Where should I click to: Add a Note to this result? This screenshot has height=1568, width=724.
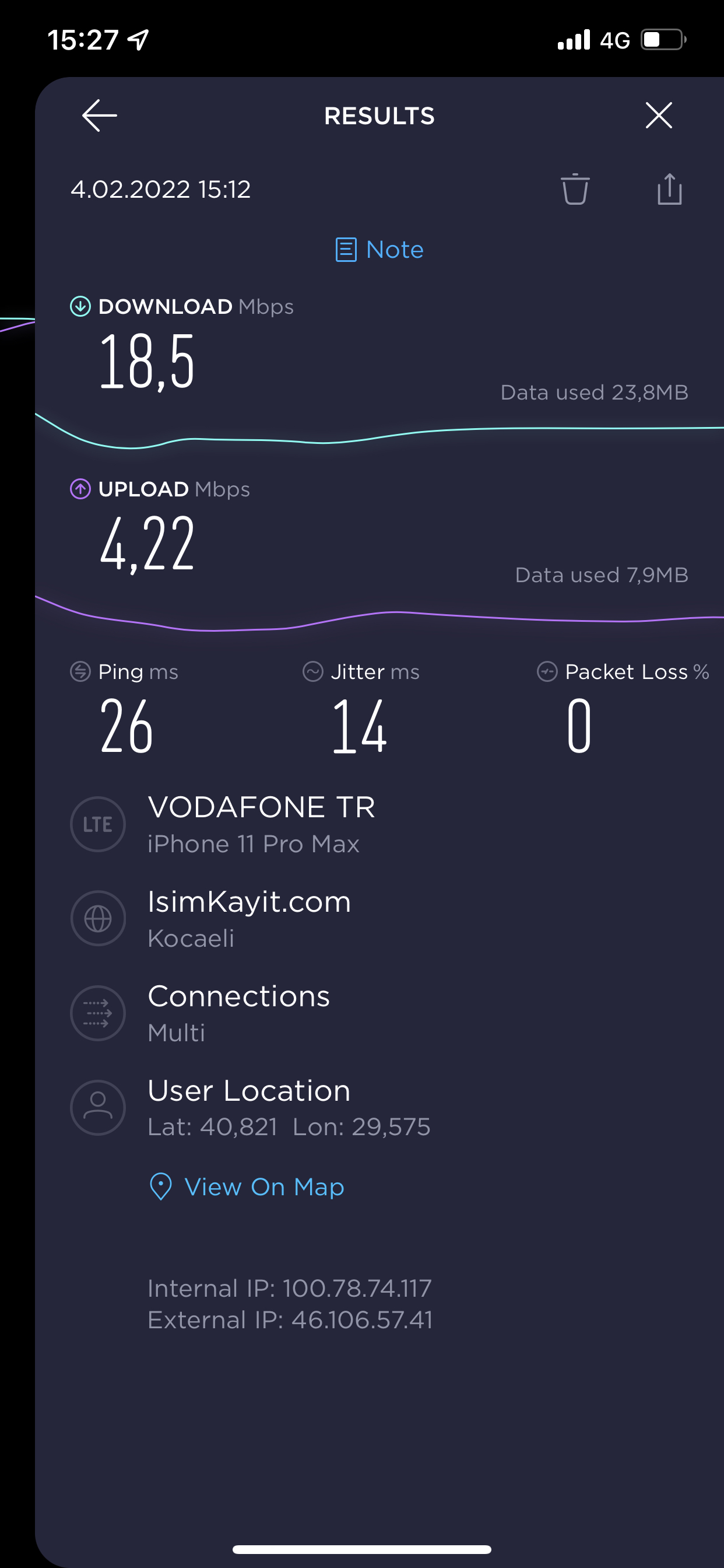pos(379,250)
